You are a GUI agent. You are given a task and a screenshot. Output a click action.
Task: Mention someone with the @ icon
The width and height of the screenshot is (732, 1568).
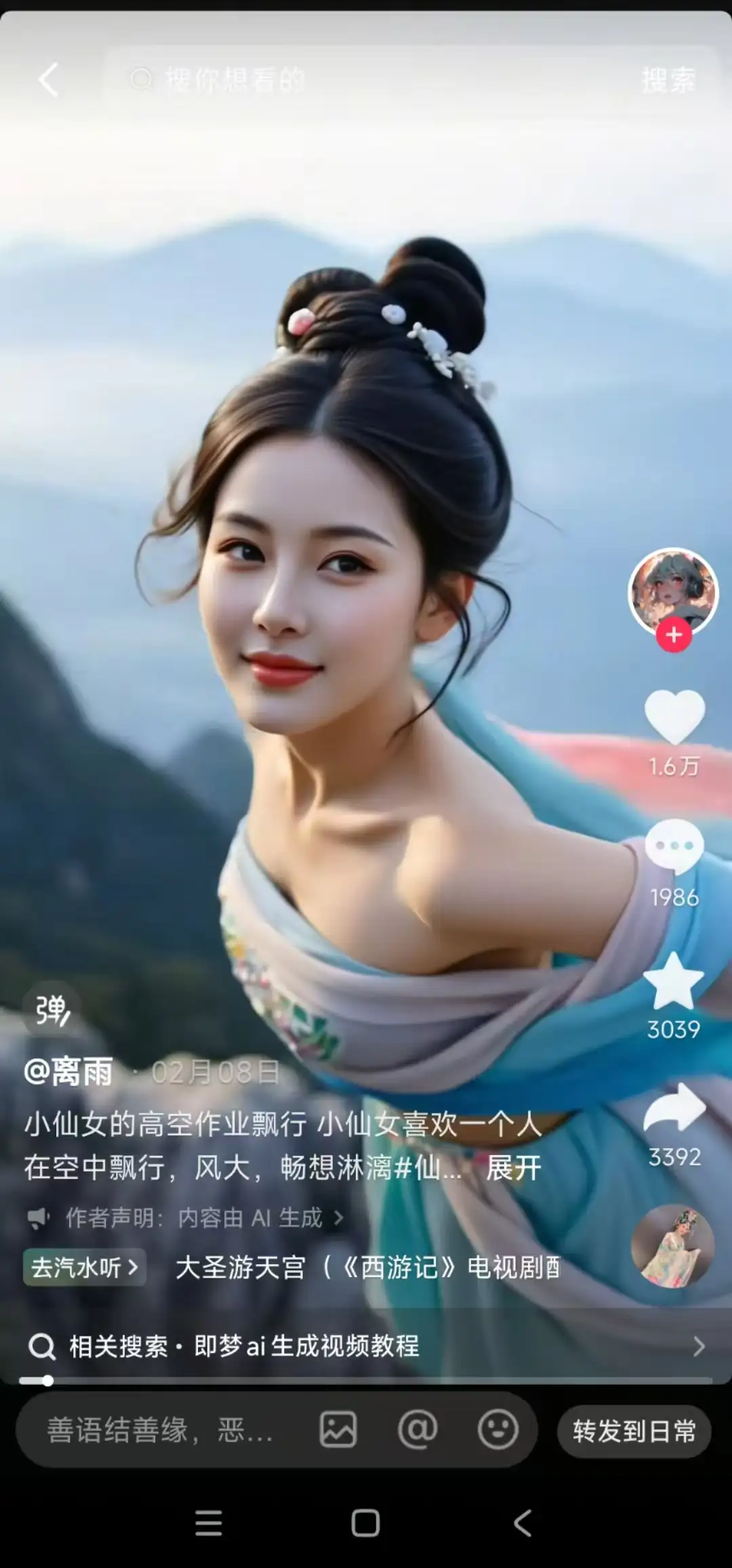point(418,1430)
